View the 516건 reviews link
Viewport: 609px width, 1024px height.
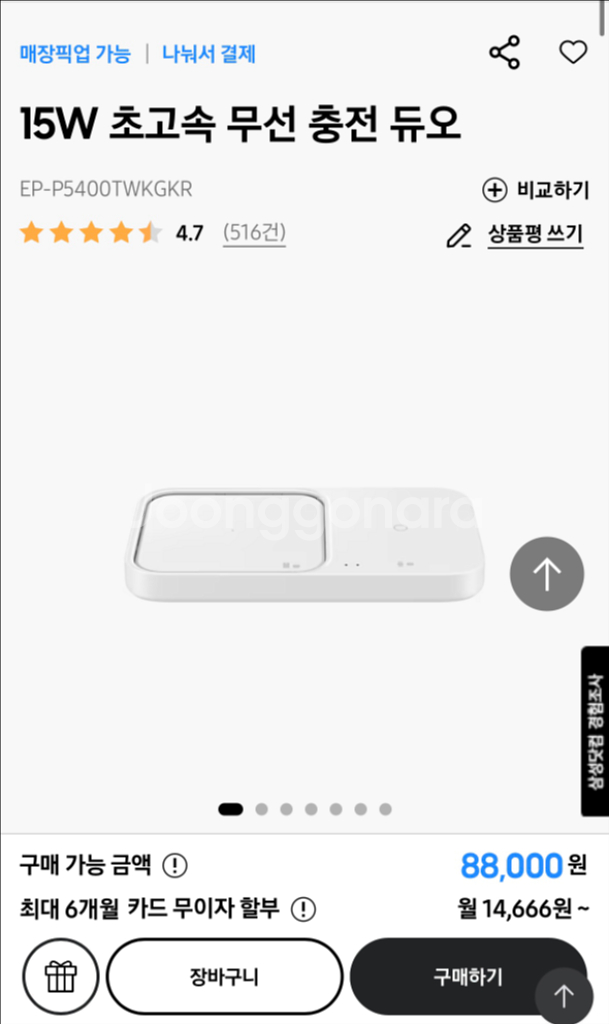coord(255,232)
